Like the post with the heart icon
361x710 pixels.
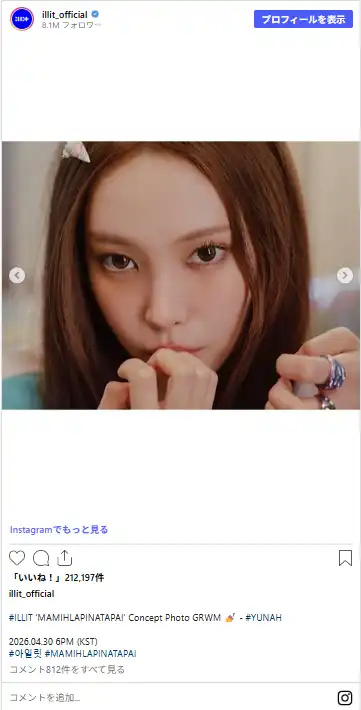(x=17, y=558)
